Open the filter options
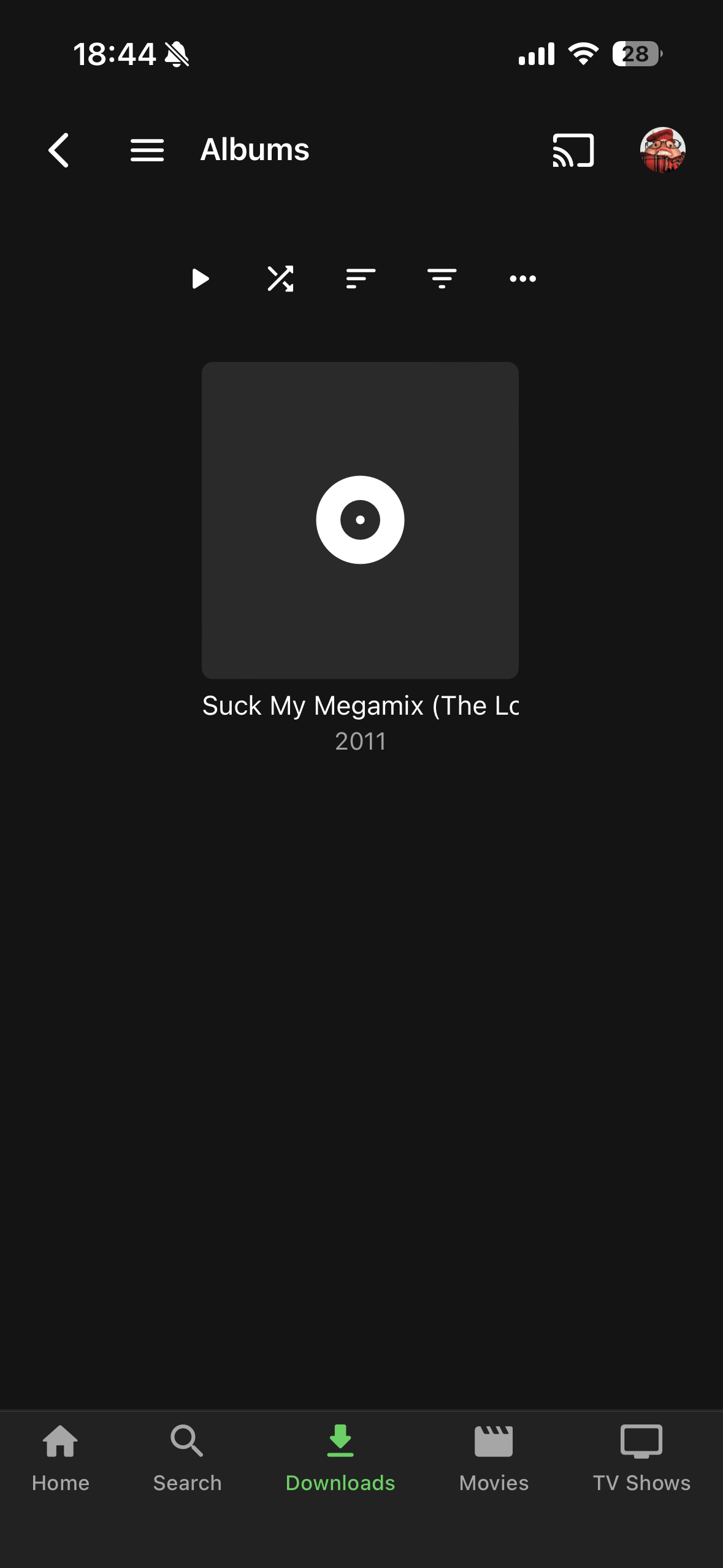The image size is (723, 1568). coord(442,279)
